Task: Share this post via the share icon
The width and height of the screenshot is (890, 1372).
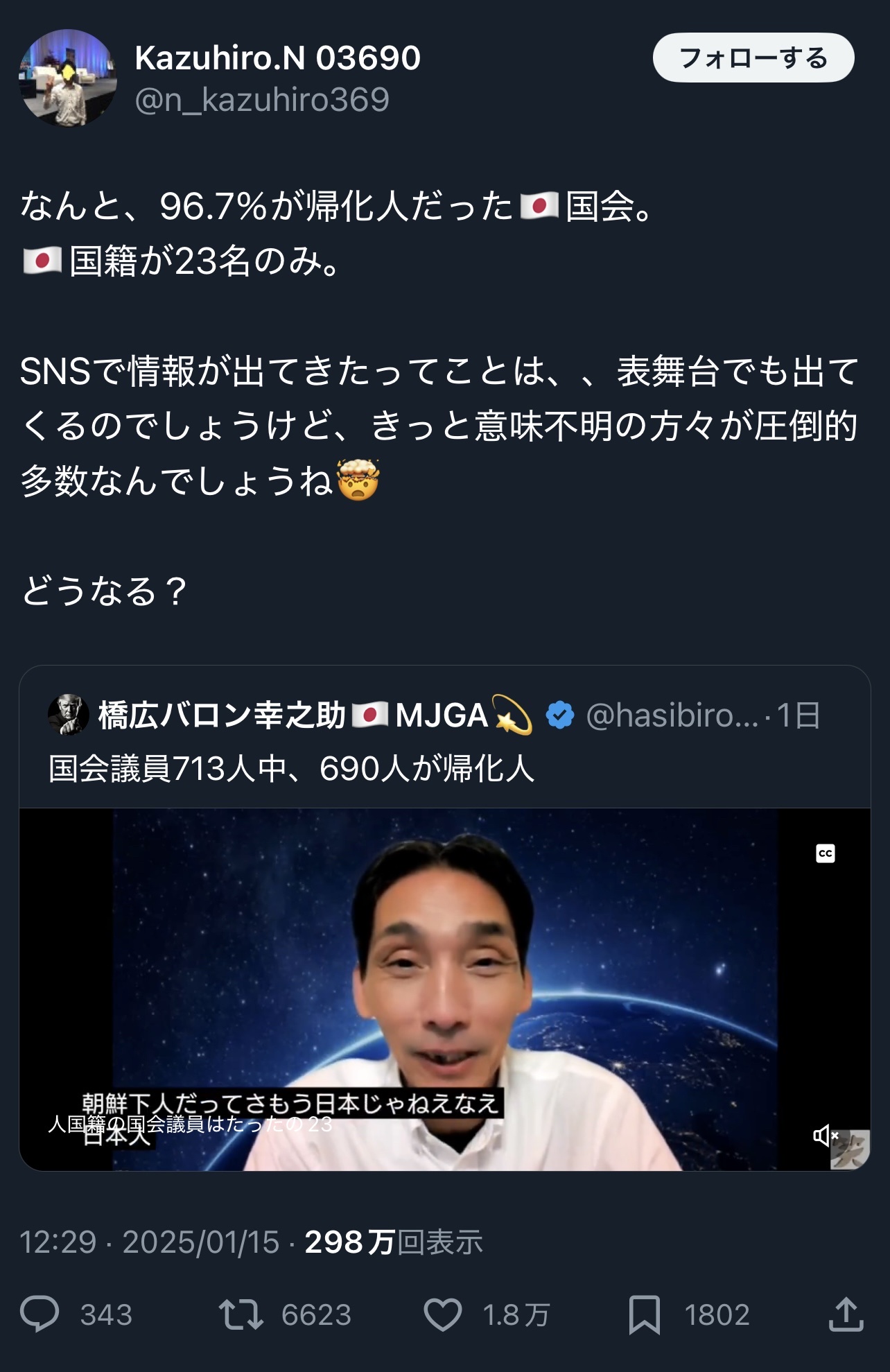Action: 846,1314
